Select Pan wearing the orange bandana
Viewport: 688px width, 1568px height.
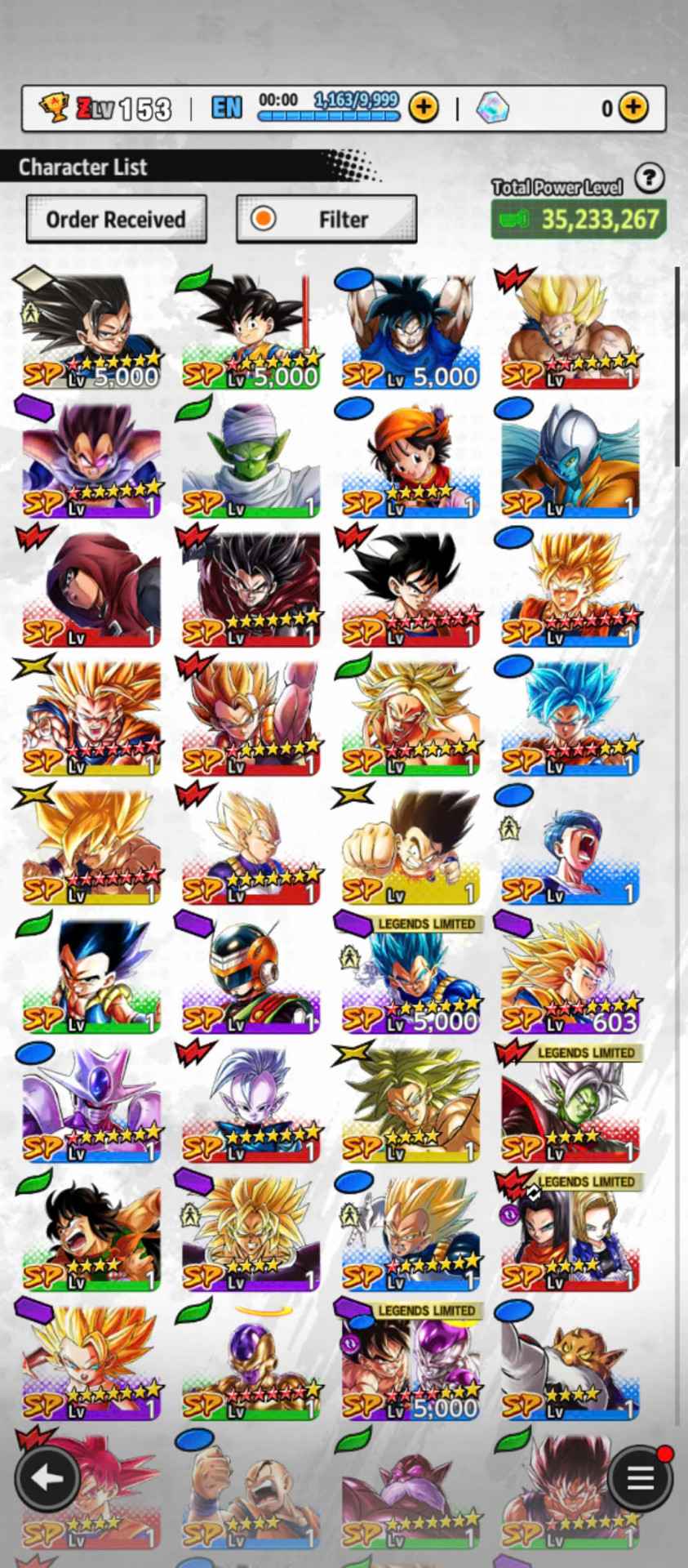(408, 460)
